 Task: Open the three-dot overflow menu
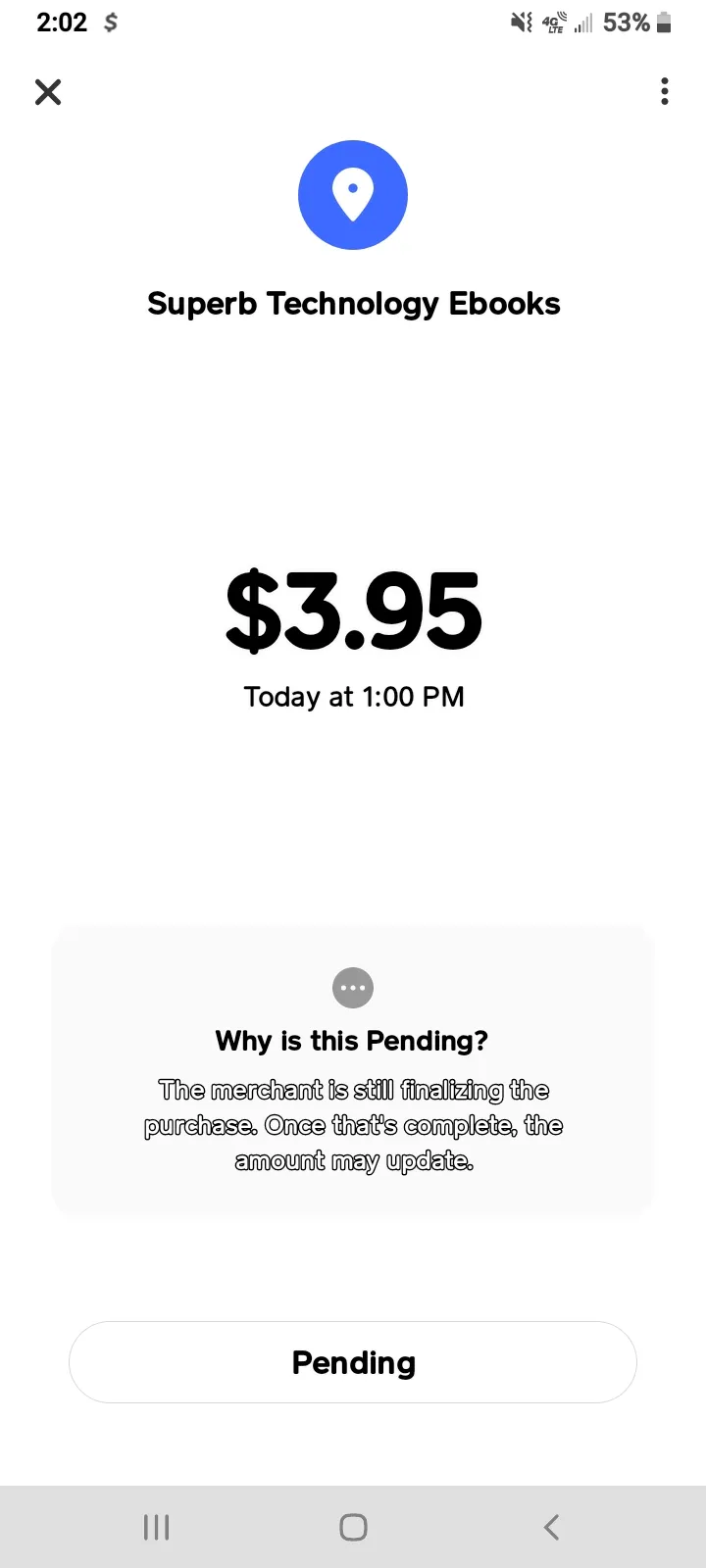665,91
